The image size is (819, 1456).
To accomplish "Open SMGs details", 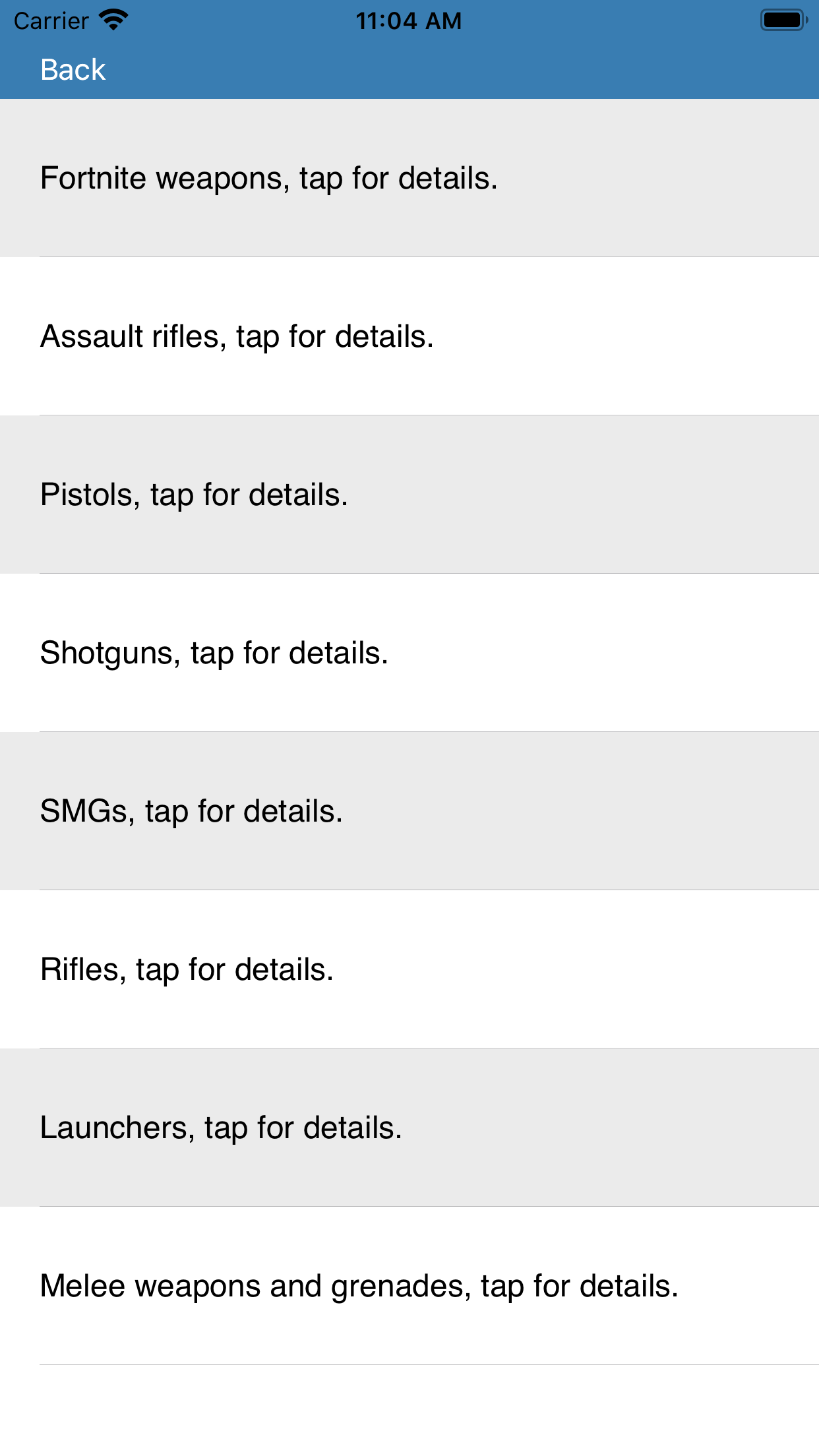I will point(191,810).
